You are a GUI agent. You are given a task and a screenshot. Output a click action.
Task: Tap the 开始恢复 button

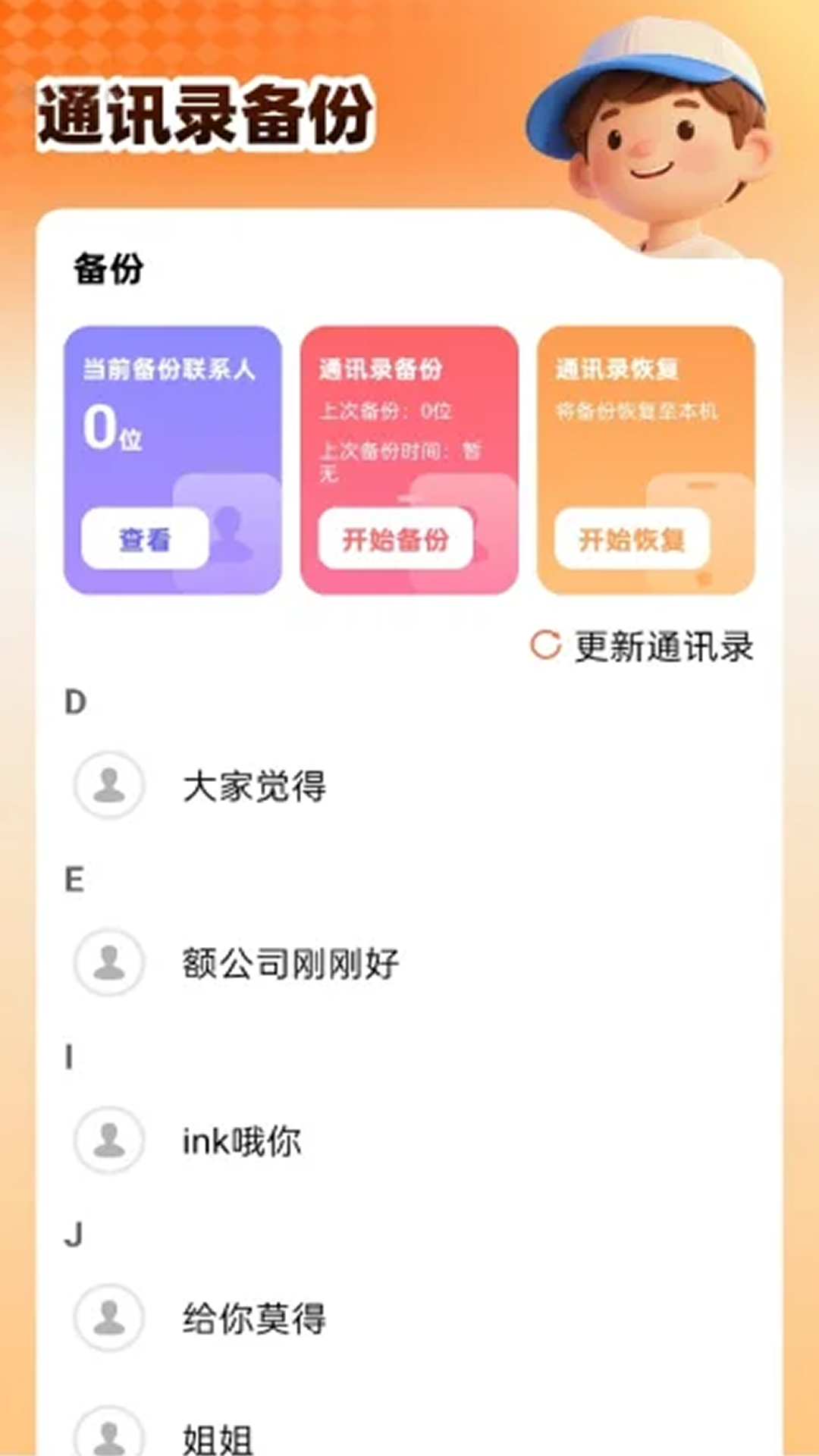click(632, 539)
